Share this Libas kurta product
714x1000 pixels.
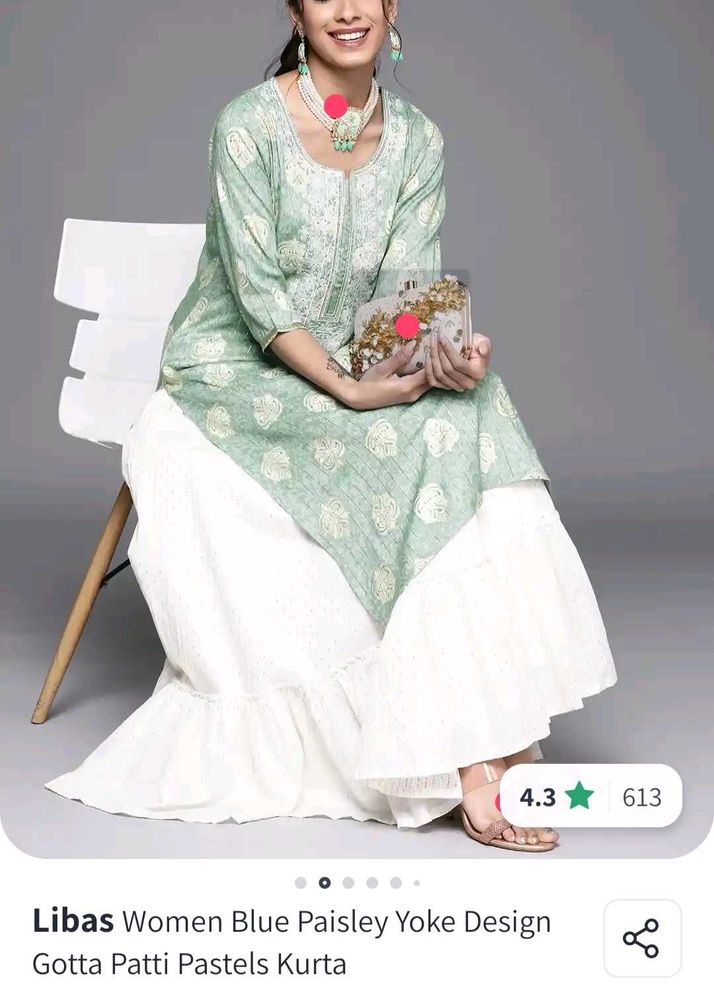click(x=642, y=938)
